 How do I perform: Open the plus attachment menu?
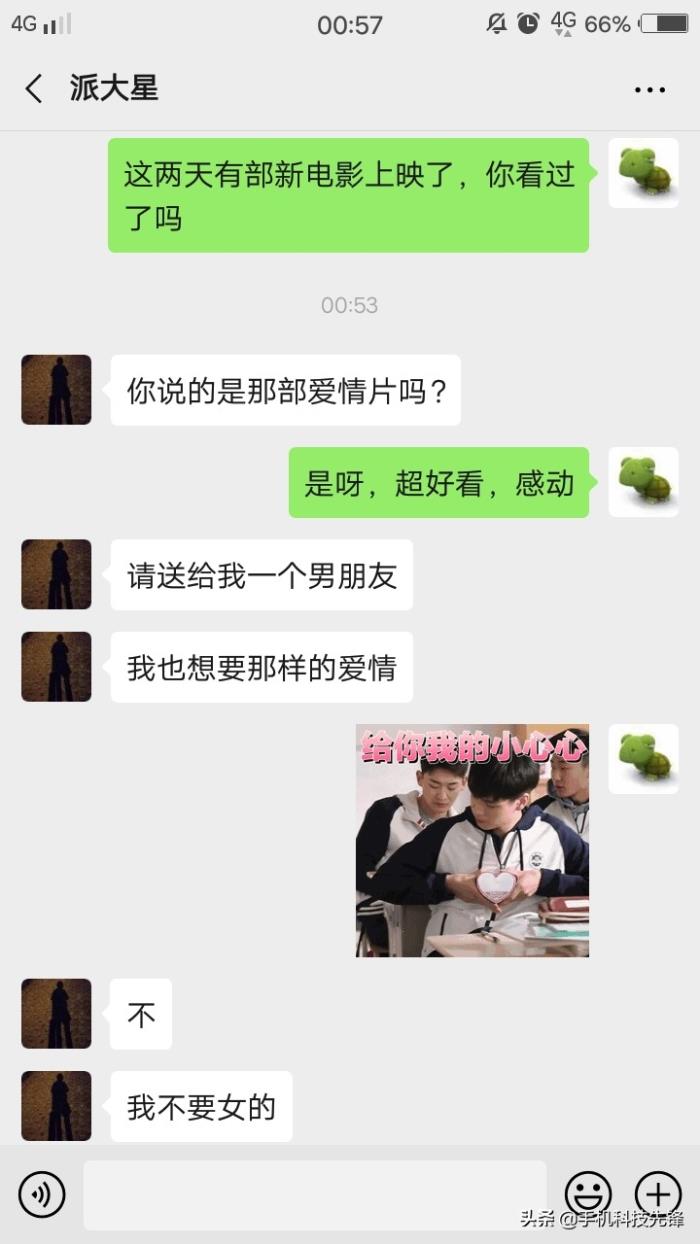pos(658,1194)
